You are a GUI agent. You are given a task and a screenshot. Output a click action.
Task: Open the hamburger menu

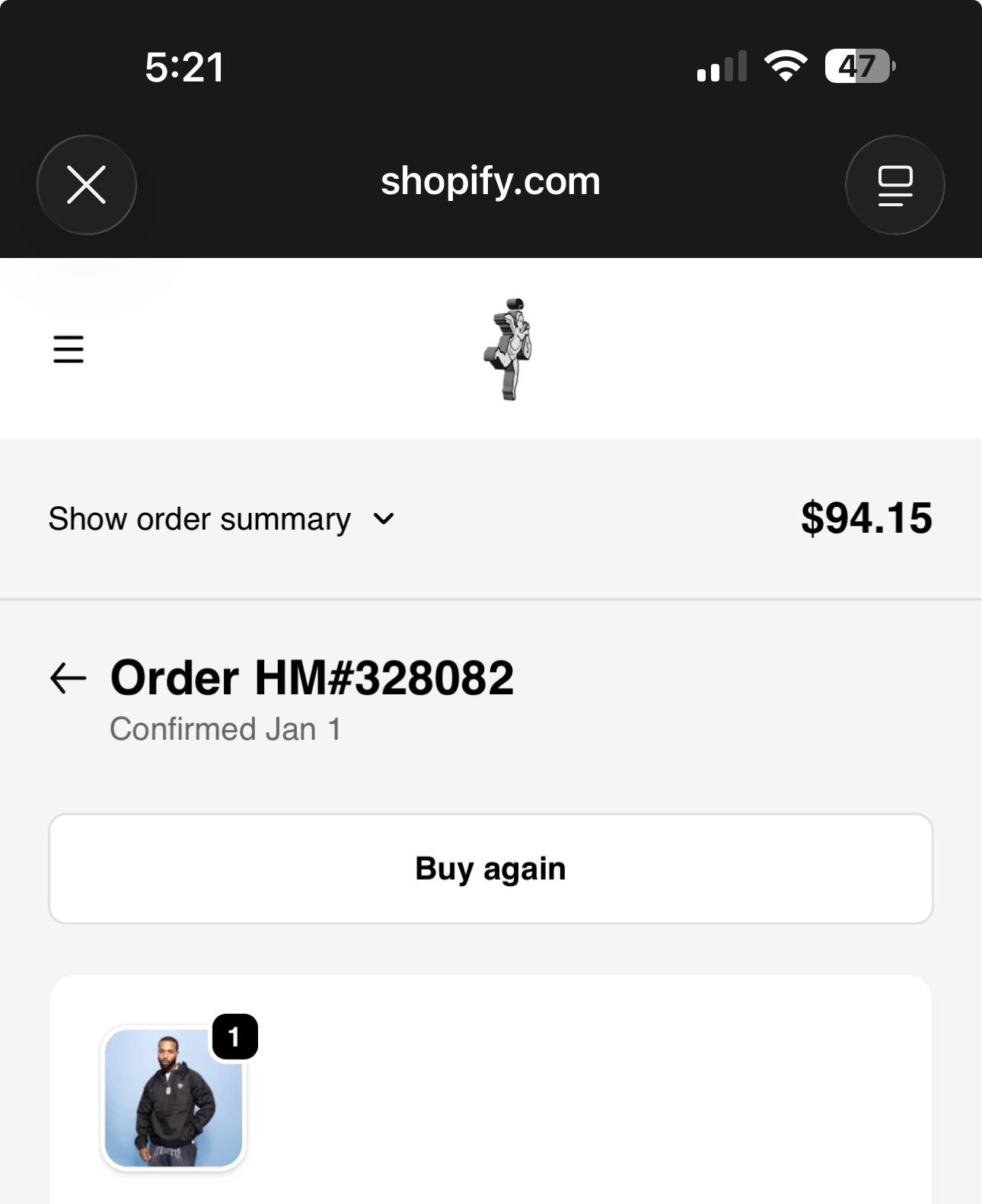69,349
